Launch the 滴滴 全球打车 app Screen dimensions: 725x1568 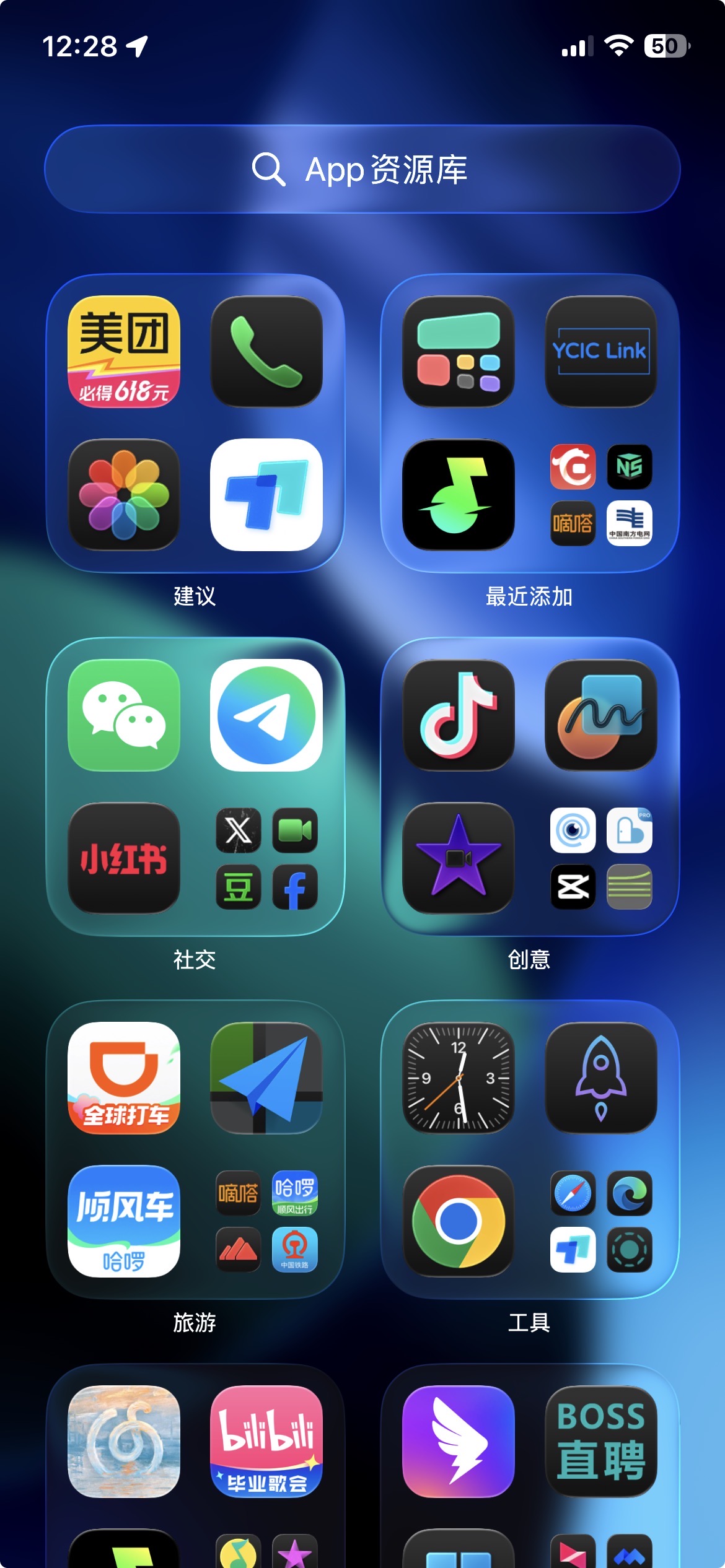[124, 1078]
